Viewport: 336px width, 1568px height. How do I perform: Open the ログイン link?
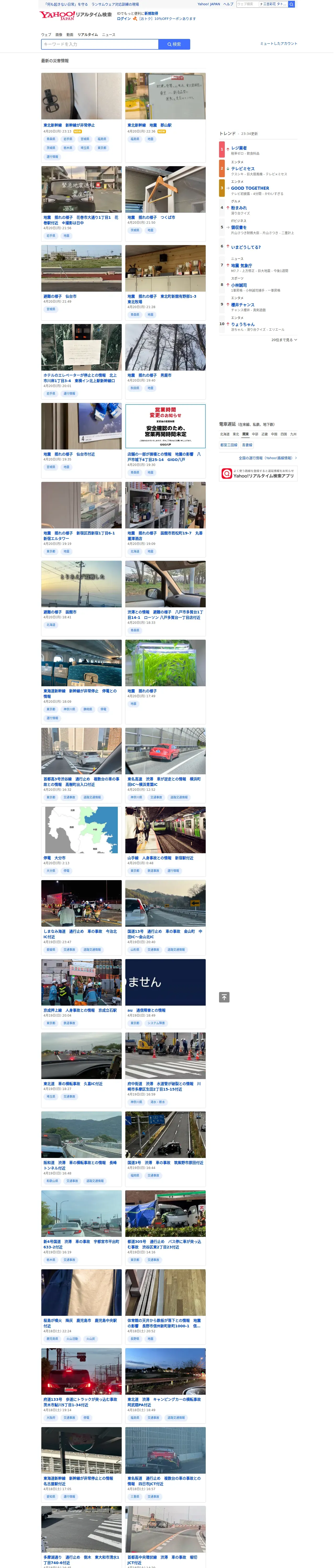point(124,19)
